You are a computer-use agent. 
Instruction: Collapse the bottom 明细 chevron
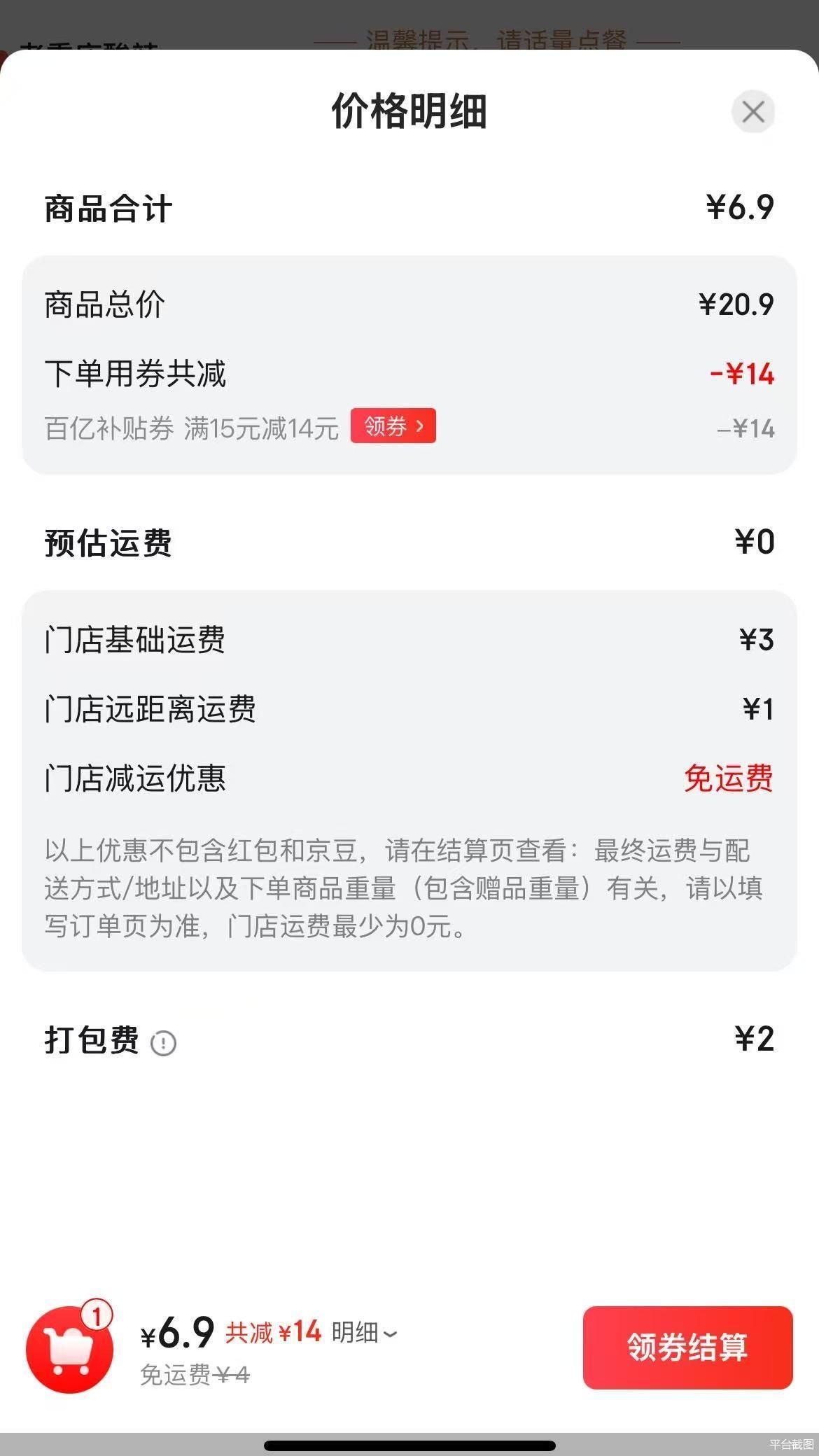click(x=388, y=1333)
